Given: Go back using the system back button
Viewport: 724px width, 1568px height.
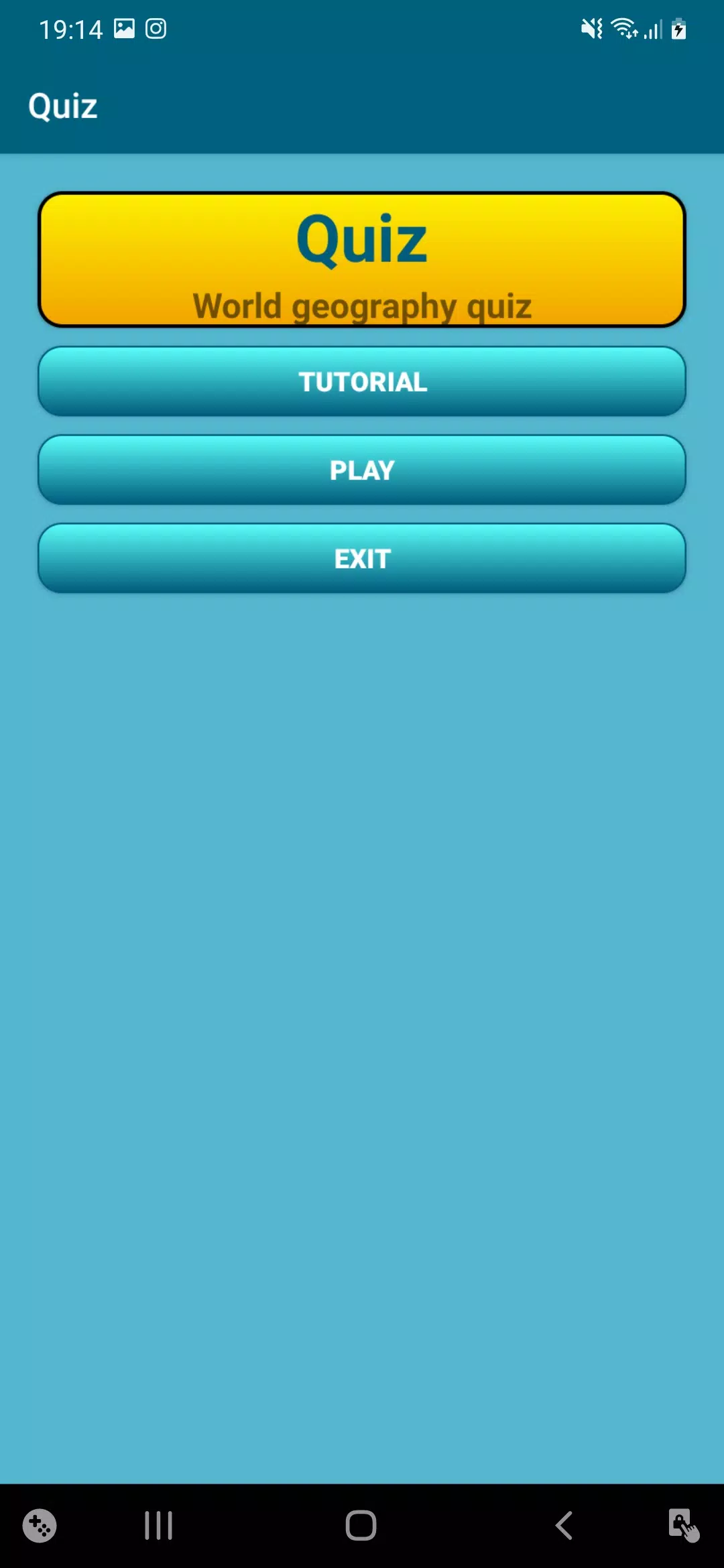Looking at the screenshot, I should [564, 1526].
